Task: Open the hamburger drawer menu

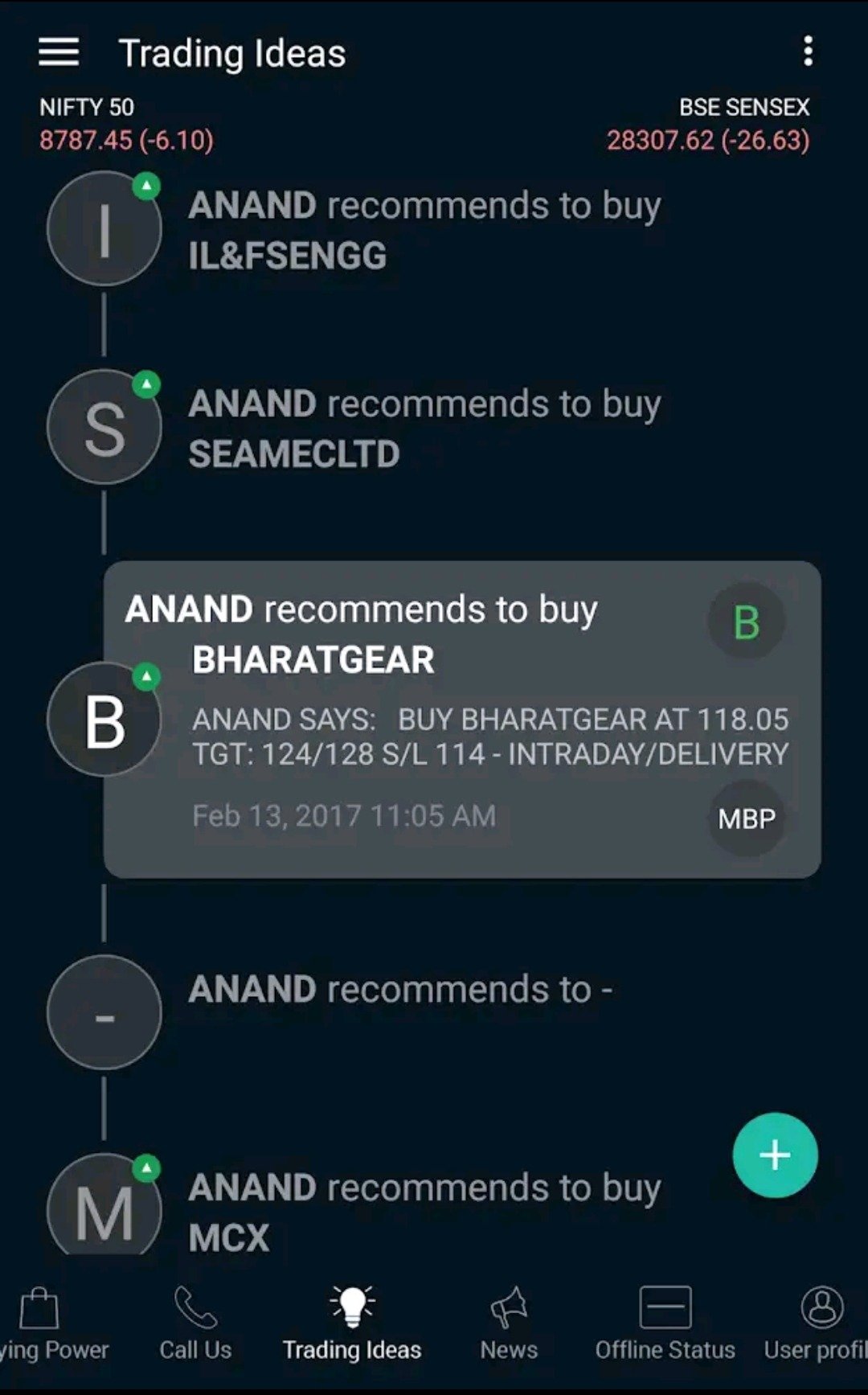Action: [x=59, y=52]
